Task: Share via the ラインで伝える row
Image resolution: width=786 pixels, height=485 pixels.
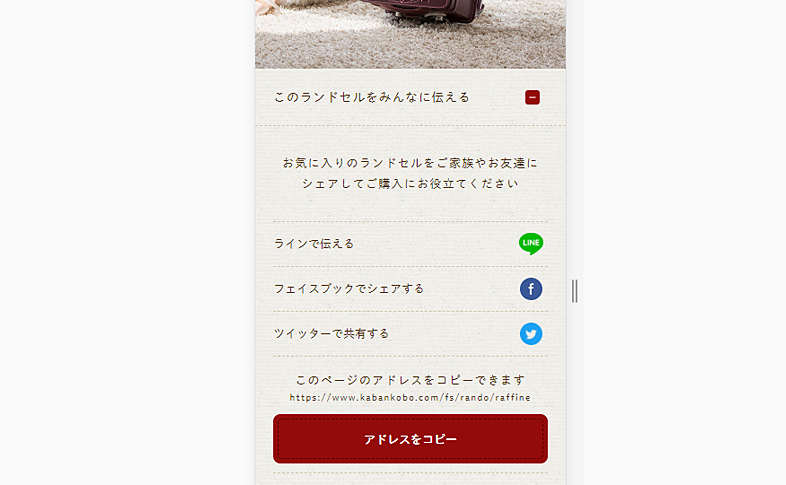Action: (409, 244)
